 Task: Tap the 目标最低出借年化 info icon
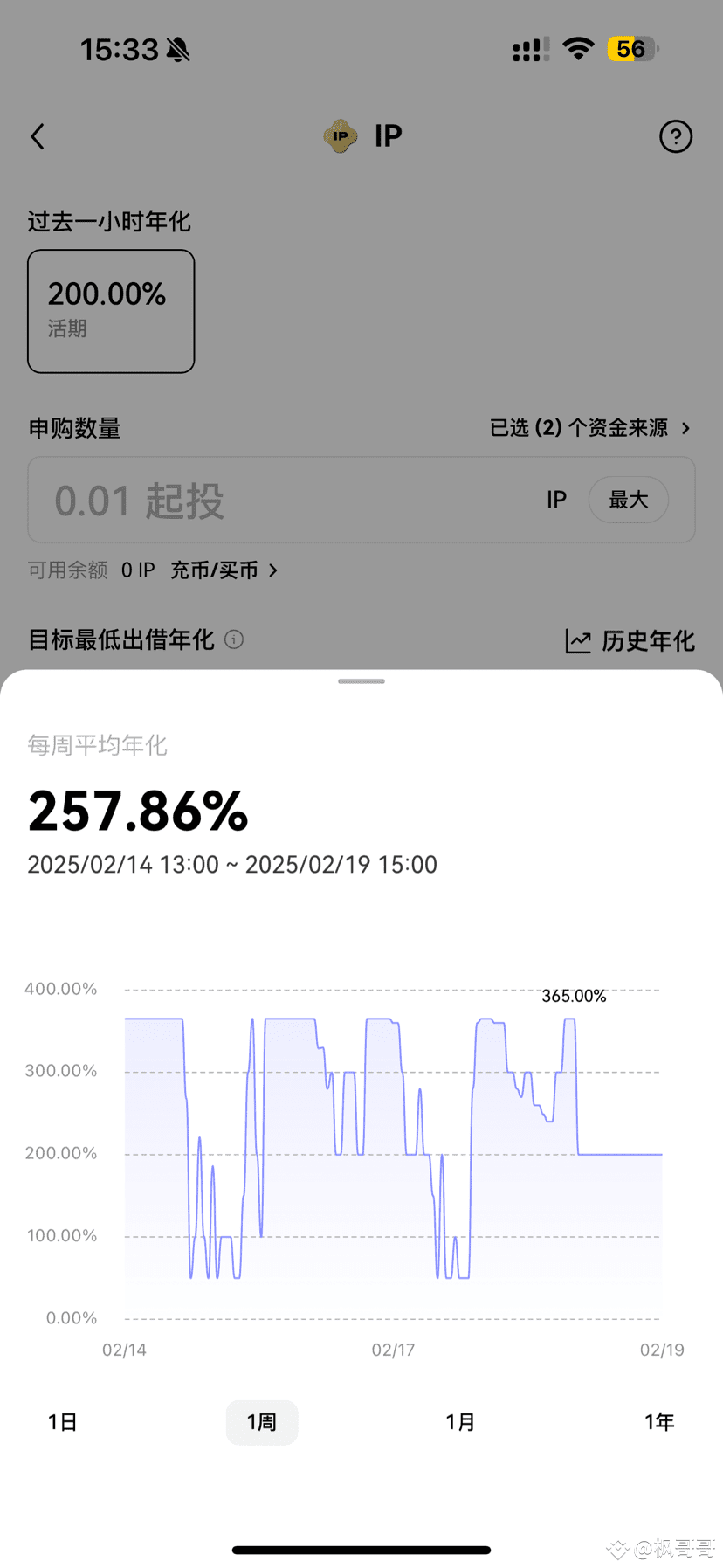click(x=233, y=640)
